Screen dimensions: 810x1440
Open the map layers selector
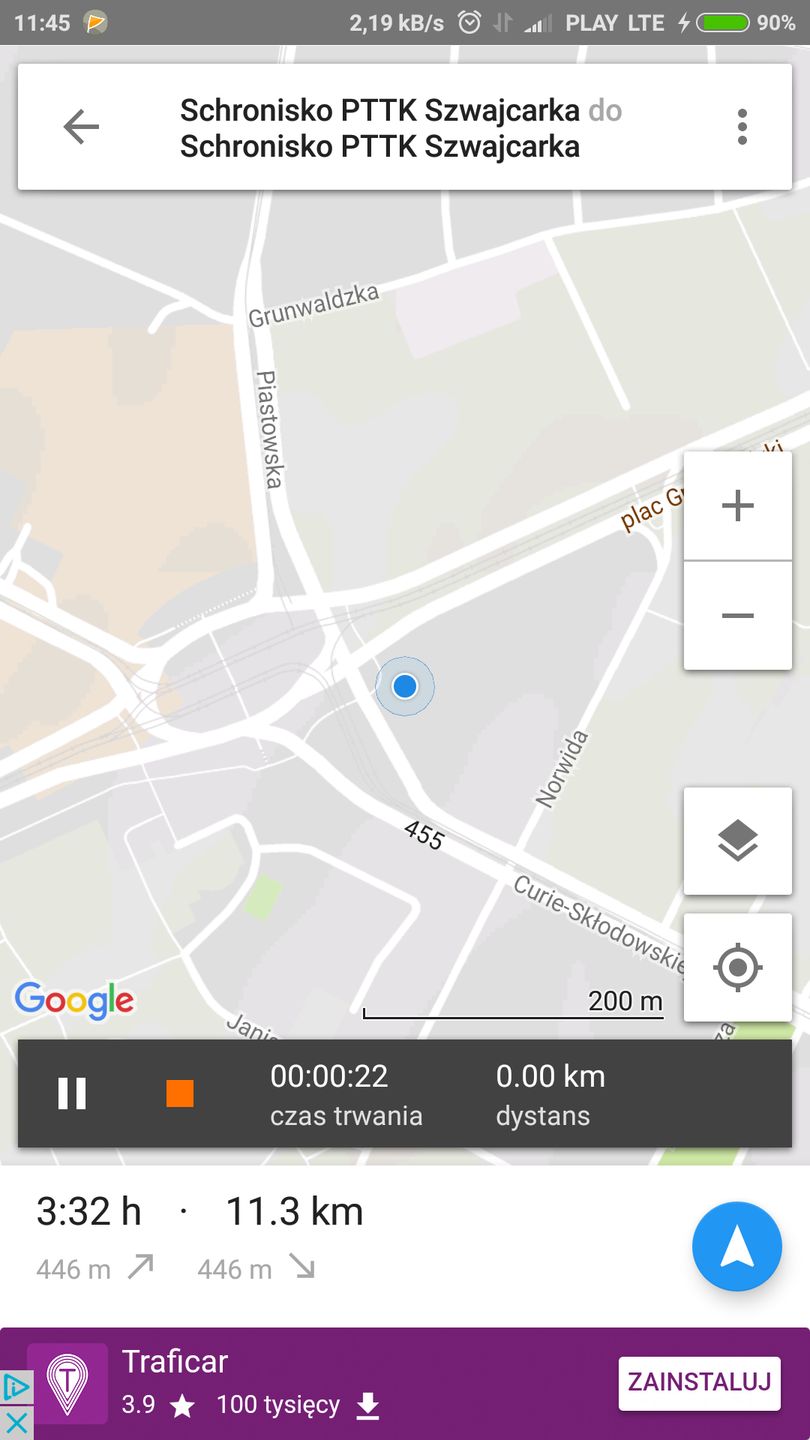[x=737, y=841]
